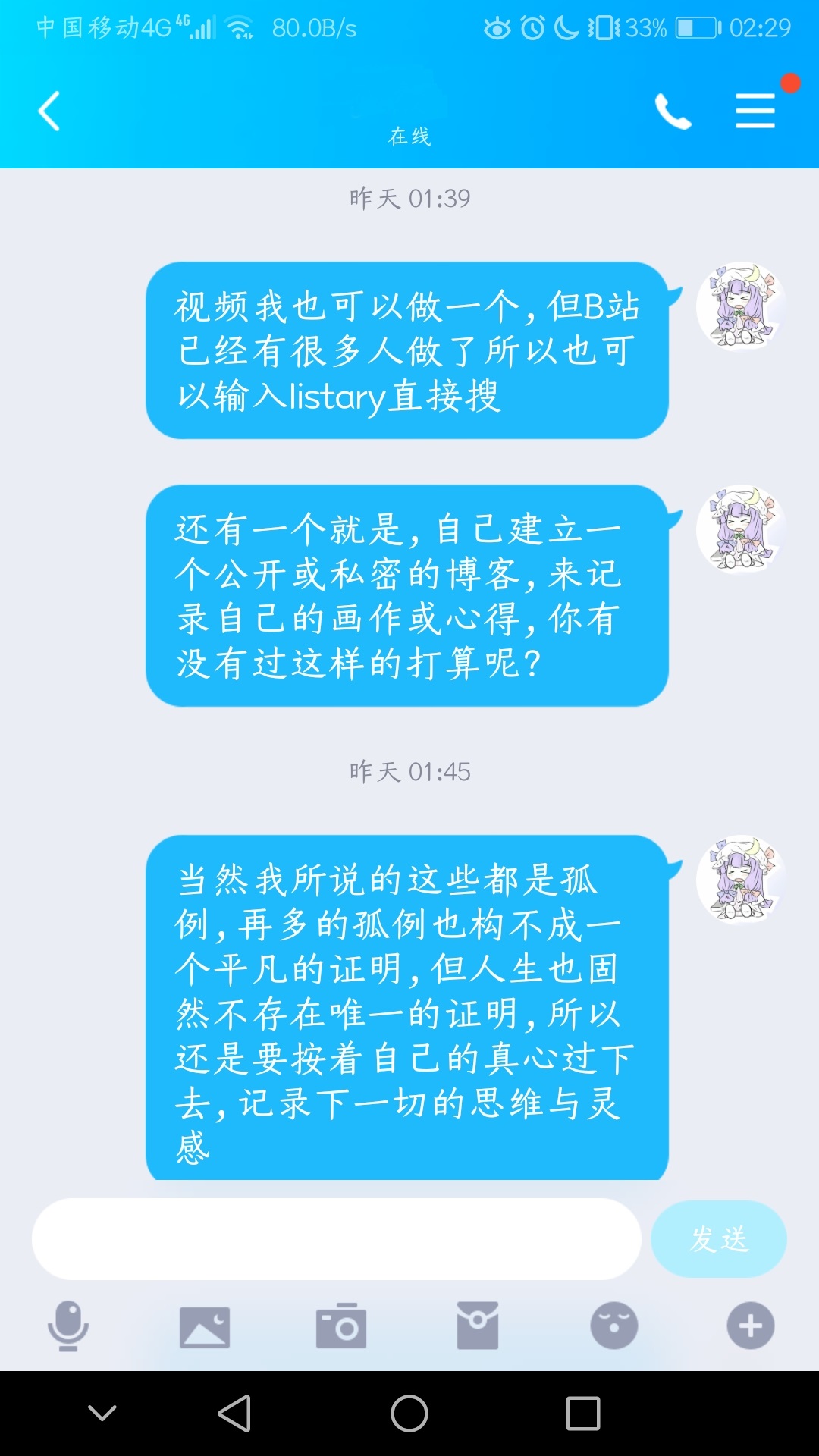Open recent apps from the navigation bar

[582, 1414]
